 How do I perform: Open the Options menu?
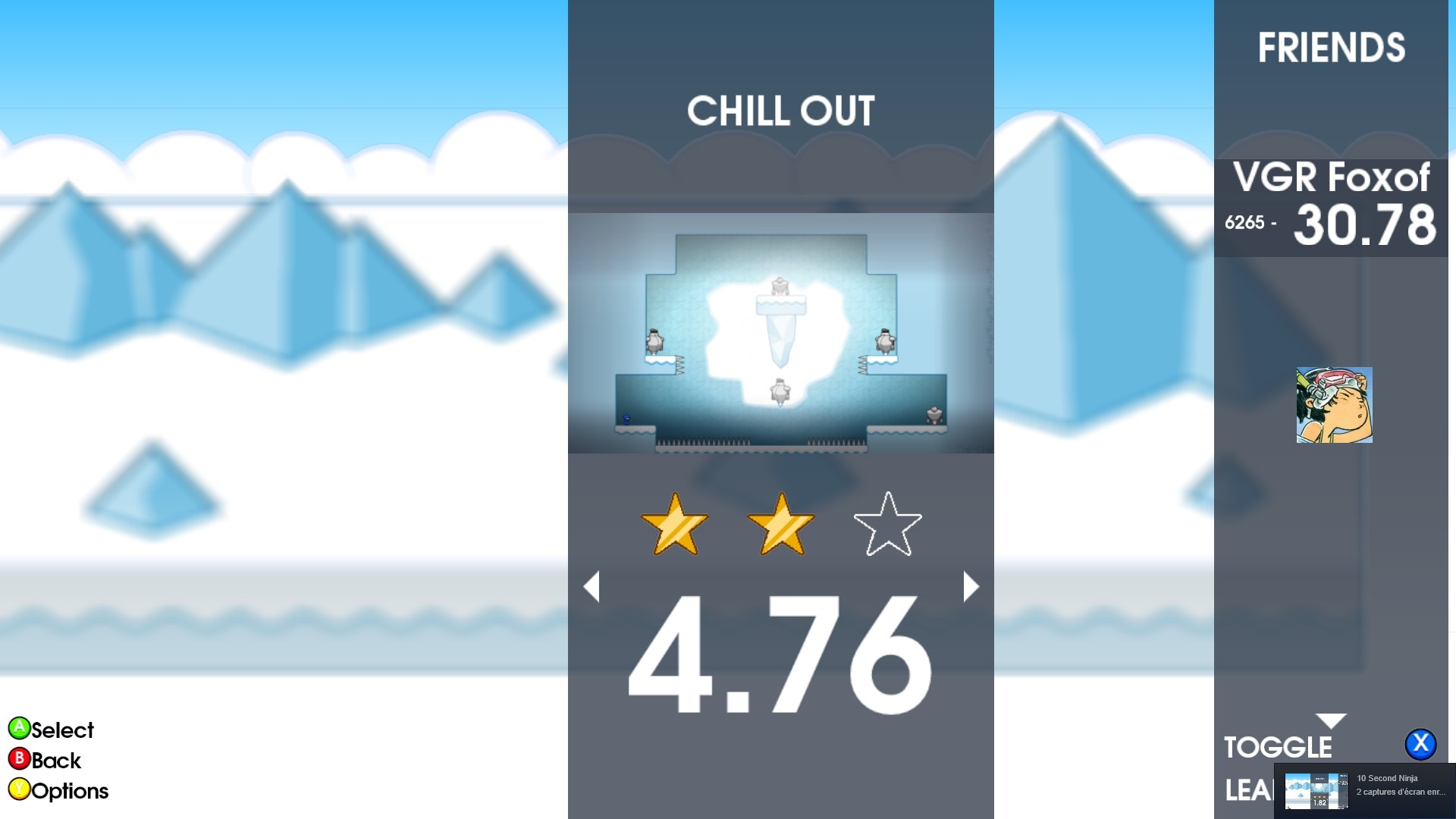(x=58, y=790)
